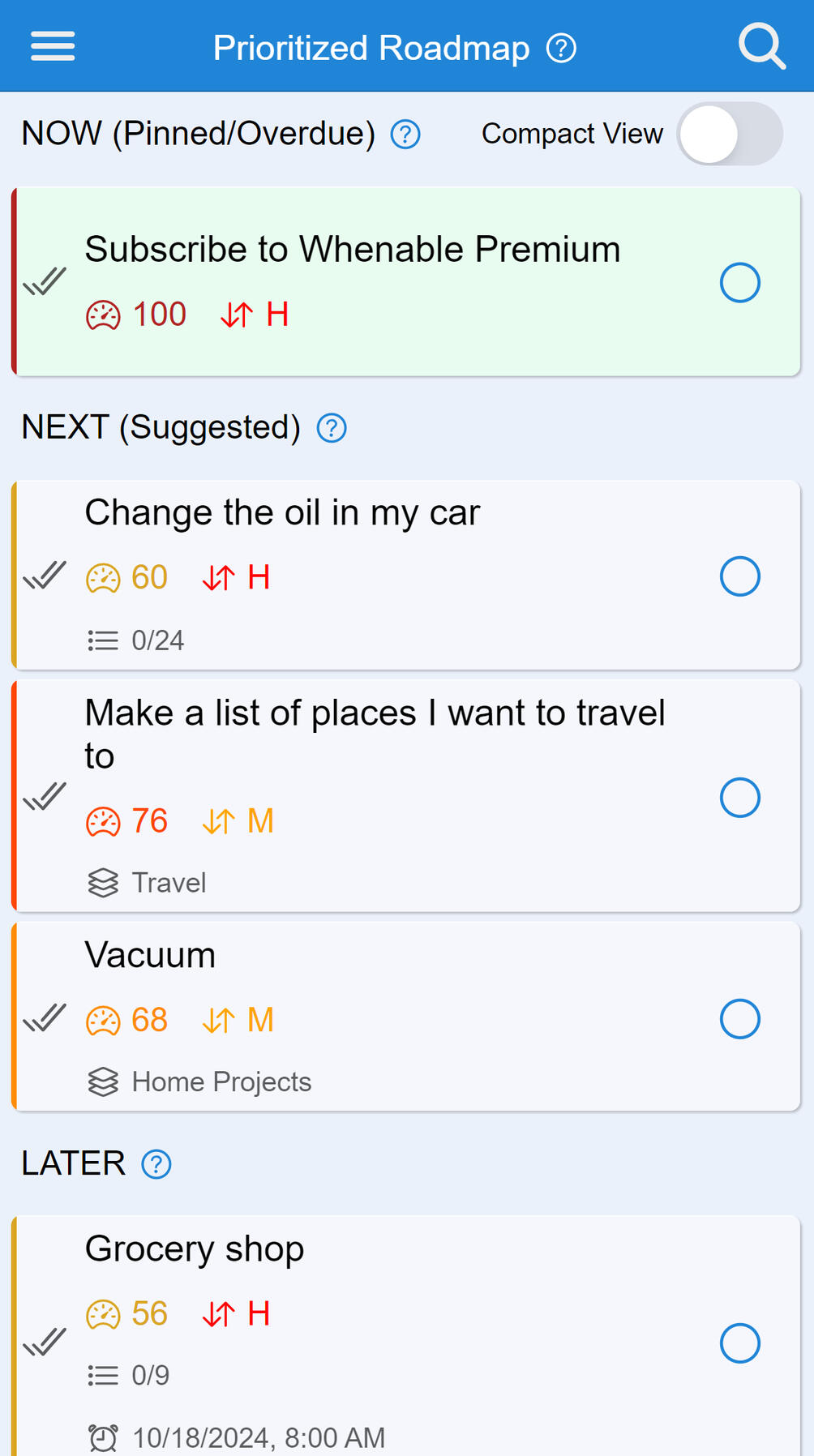This screenshot has height=1456, width=814.
Task: Click the subtask checklist icon showing 0/24
Action: [x=101, y=640]
